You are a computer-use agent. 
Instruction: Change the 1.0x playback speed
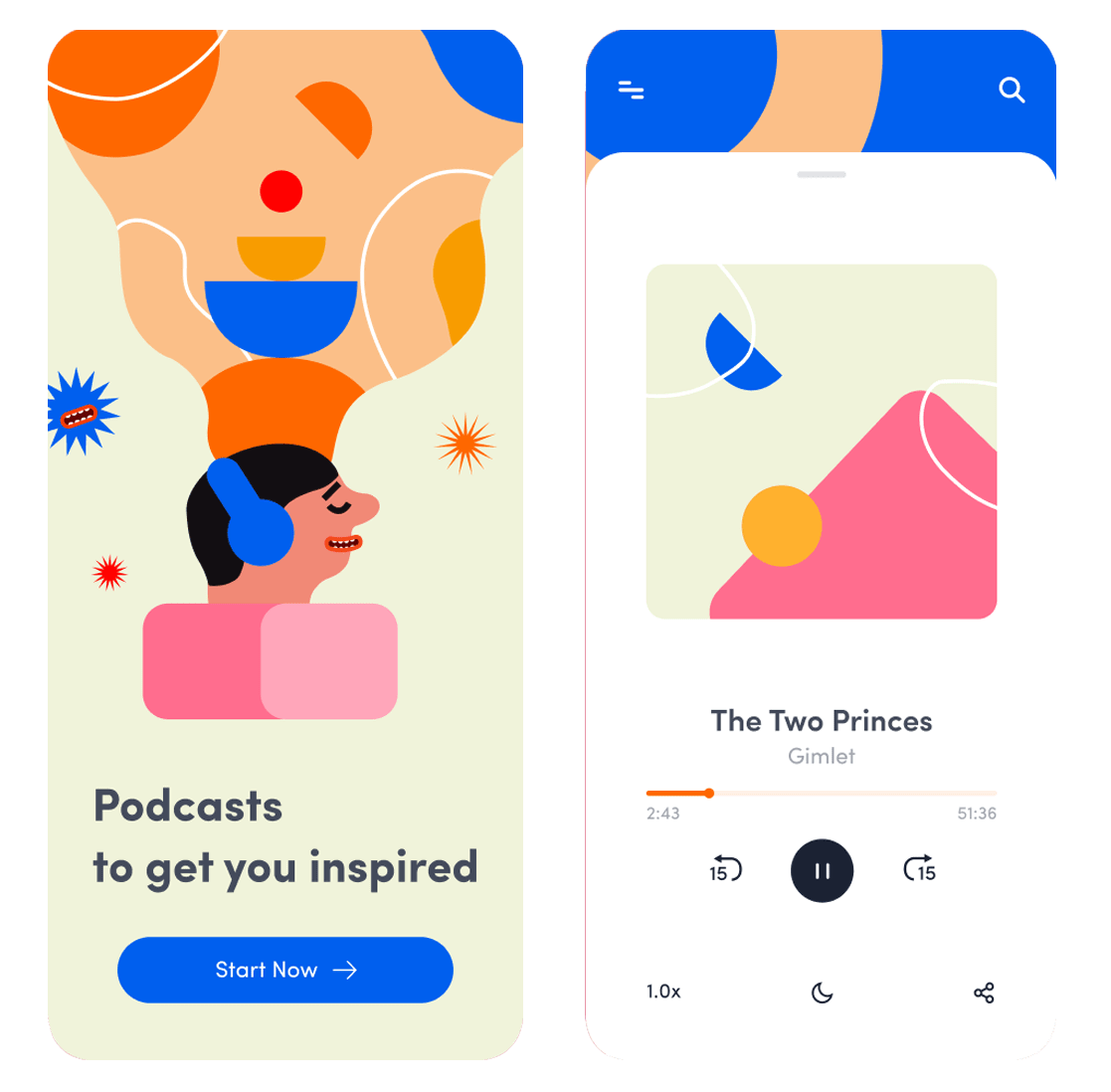coord(663,992)
